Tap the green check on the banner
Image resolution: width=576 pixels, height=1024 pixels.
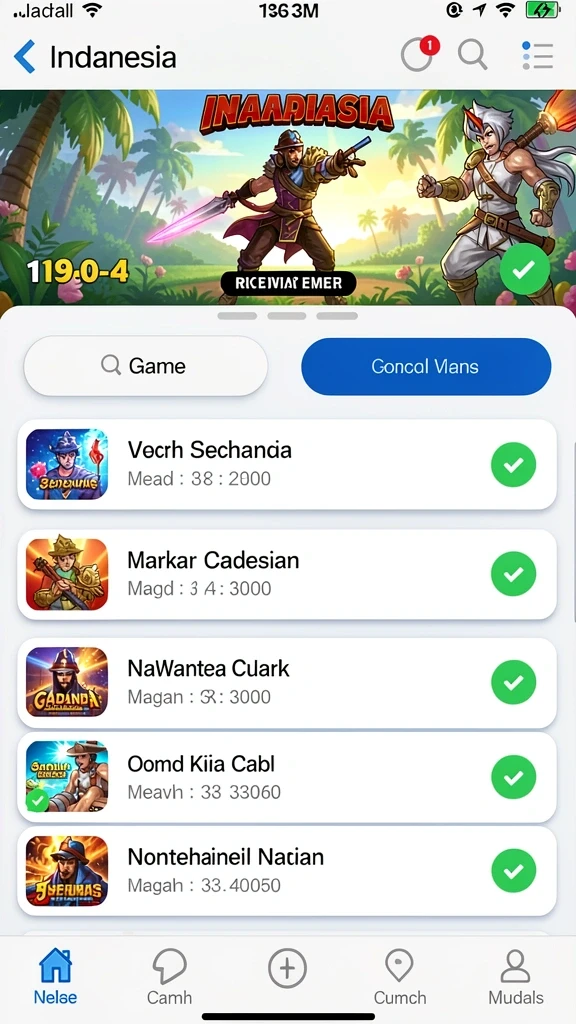[524, 269]
